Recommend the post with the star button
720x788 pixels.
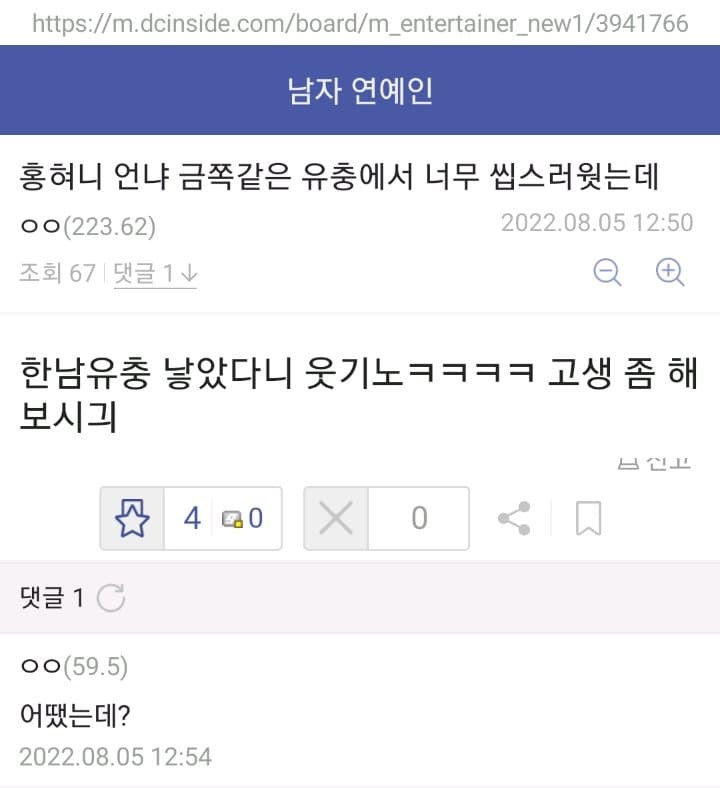[x=132, y=518]
